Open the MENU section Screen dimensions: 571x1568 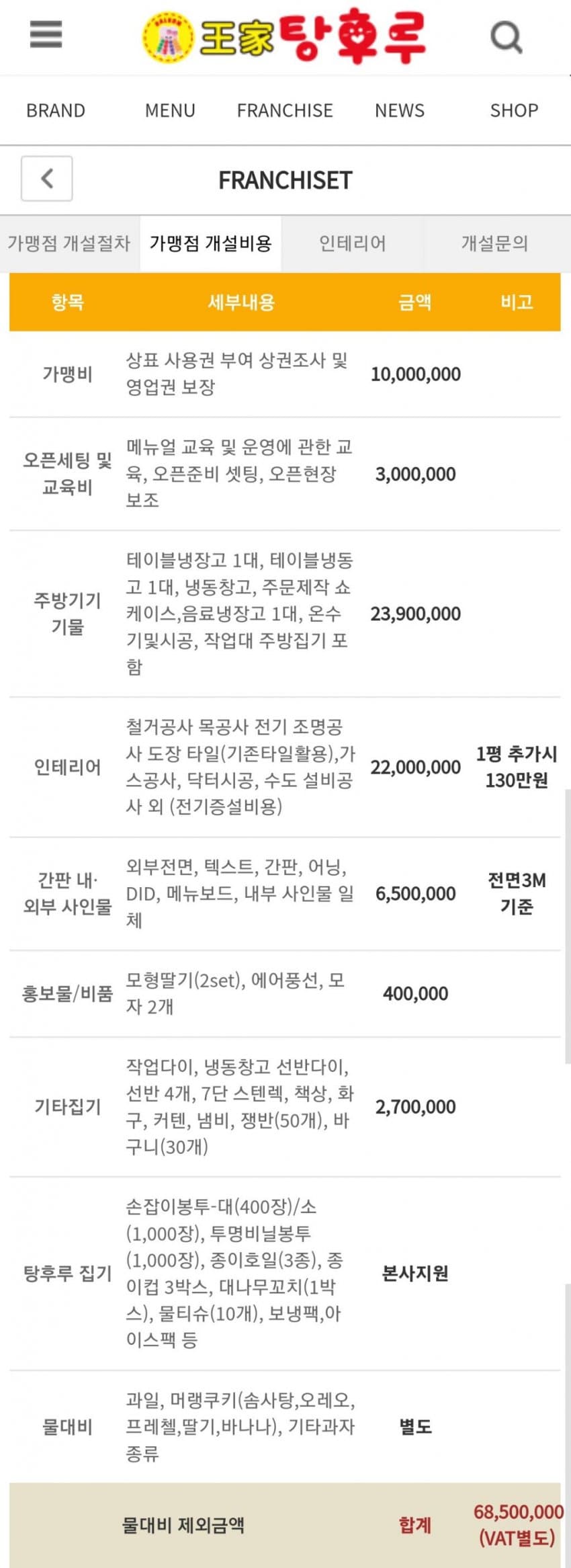pos(171,110)
